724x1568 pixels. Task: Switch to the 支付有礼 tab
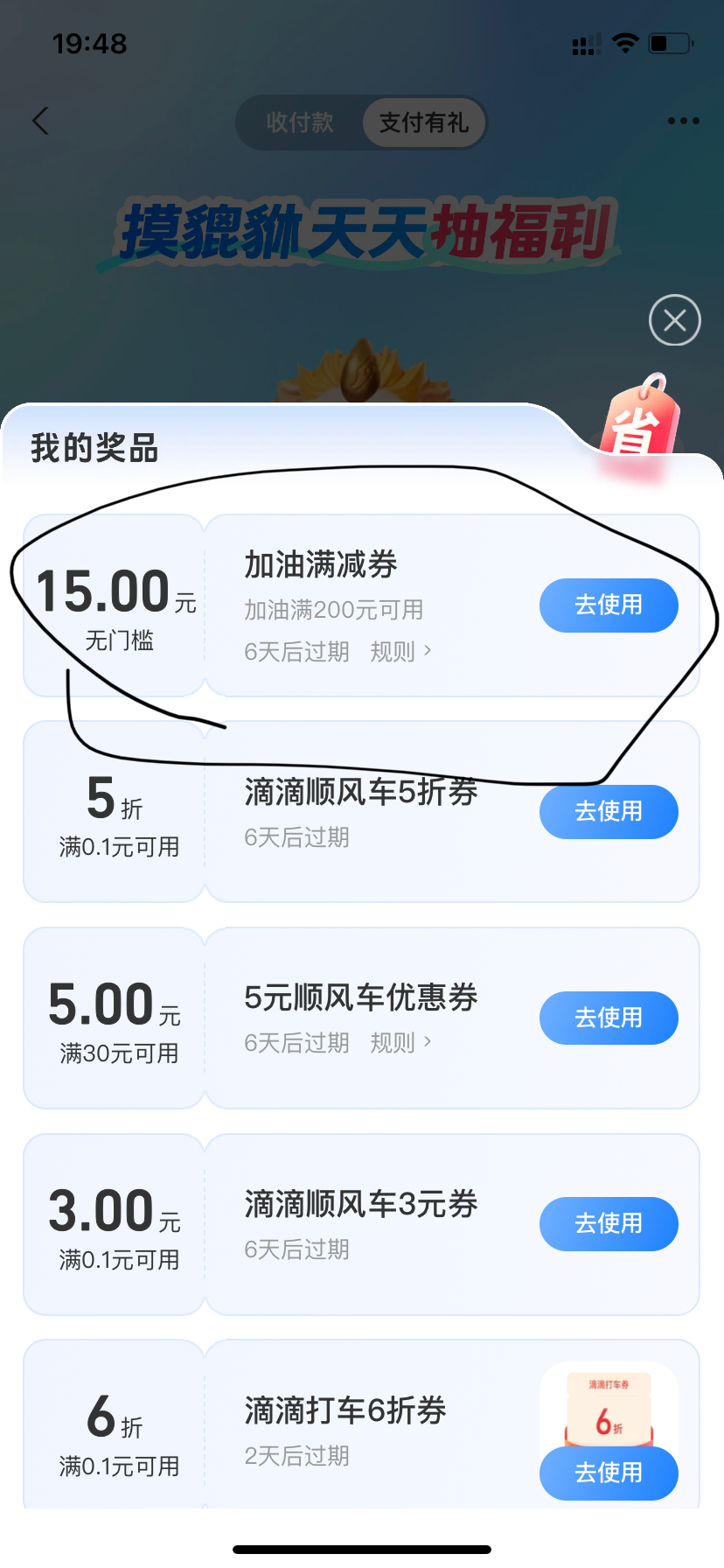pyautogui.click(x=424, y=122)
